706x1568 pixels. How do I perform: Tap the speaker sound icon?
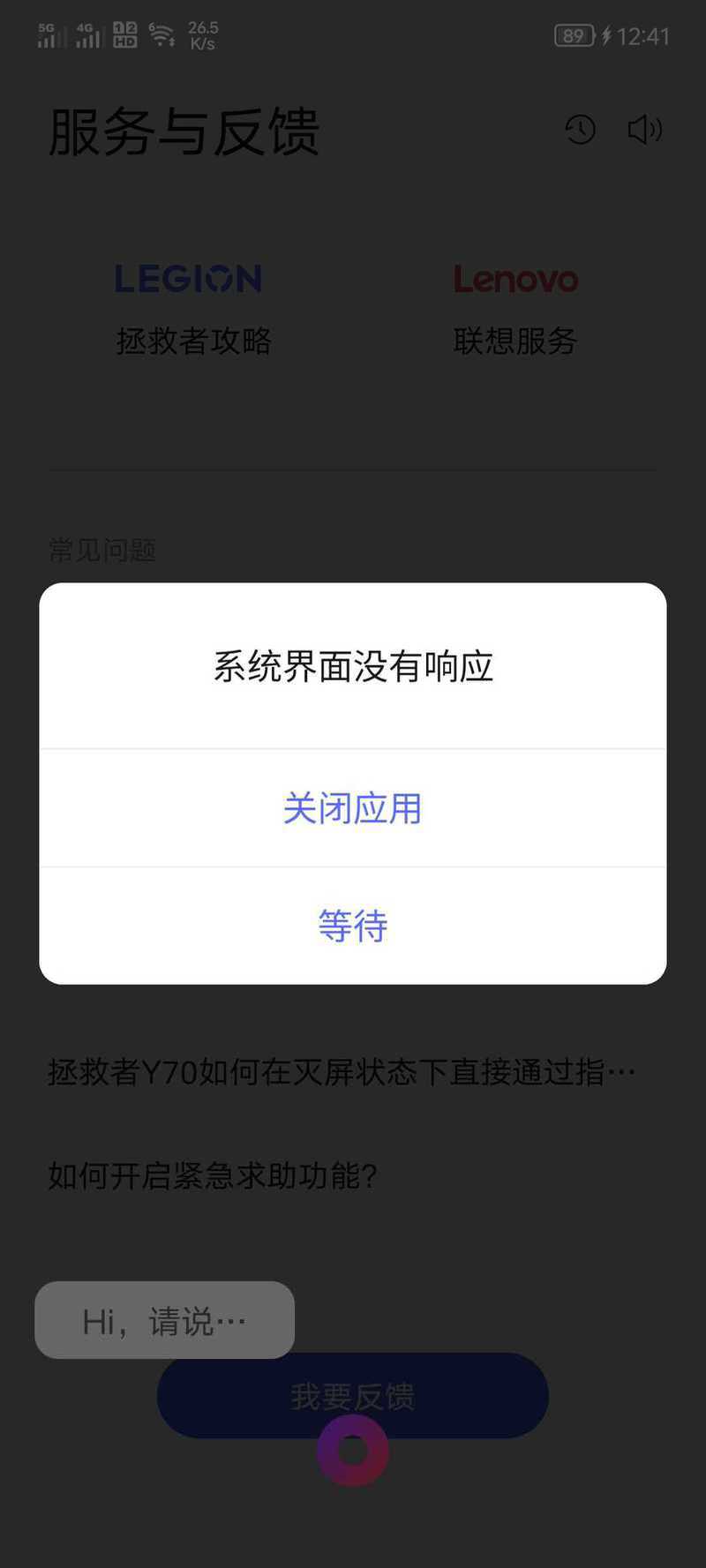pos(644,130)
